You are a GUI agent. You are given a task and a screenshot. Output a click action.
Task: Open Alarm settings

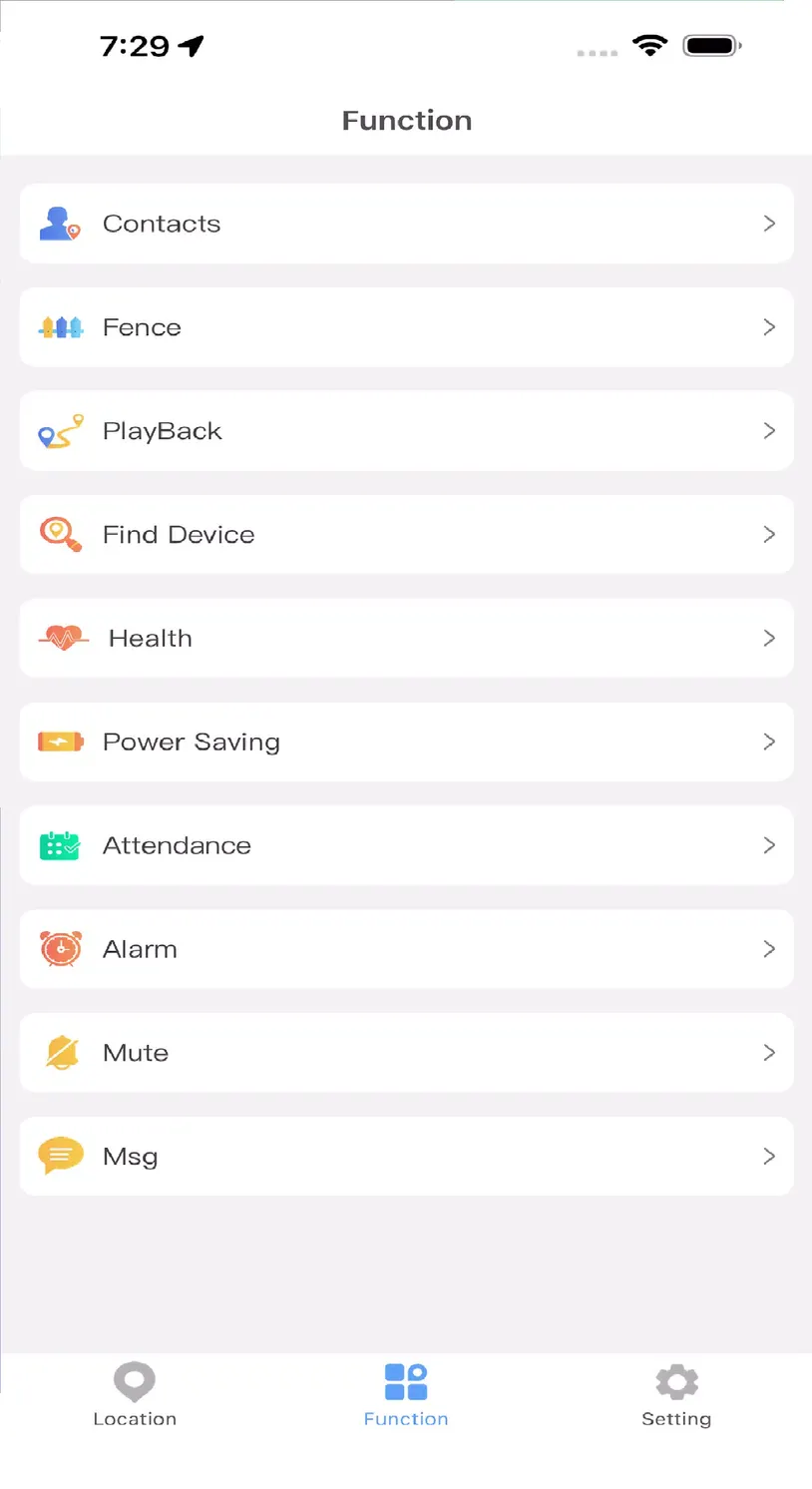click(406, 949)
